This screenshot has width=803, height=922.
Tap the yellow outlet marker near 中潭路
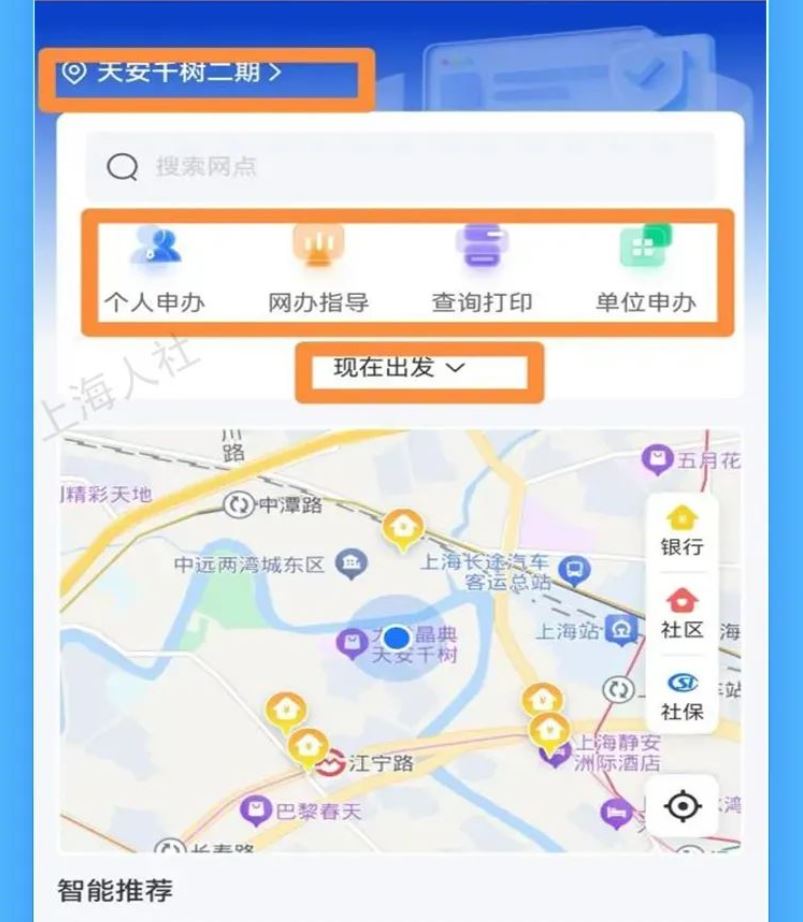[x=402, y=528]
